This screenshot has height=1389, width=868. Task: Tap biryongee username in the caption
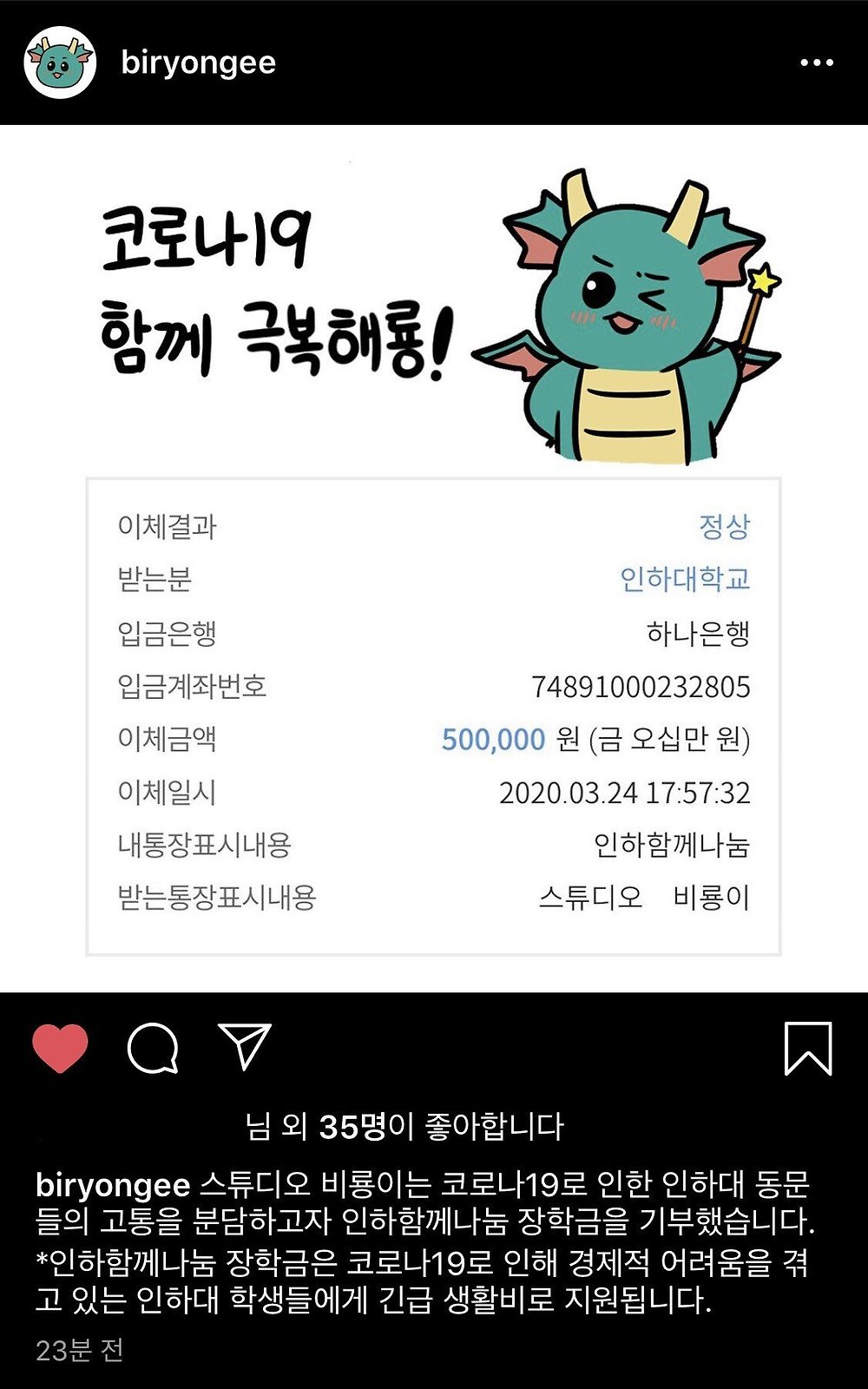point(113,1184)
